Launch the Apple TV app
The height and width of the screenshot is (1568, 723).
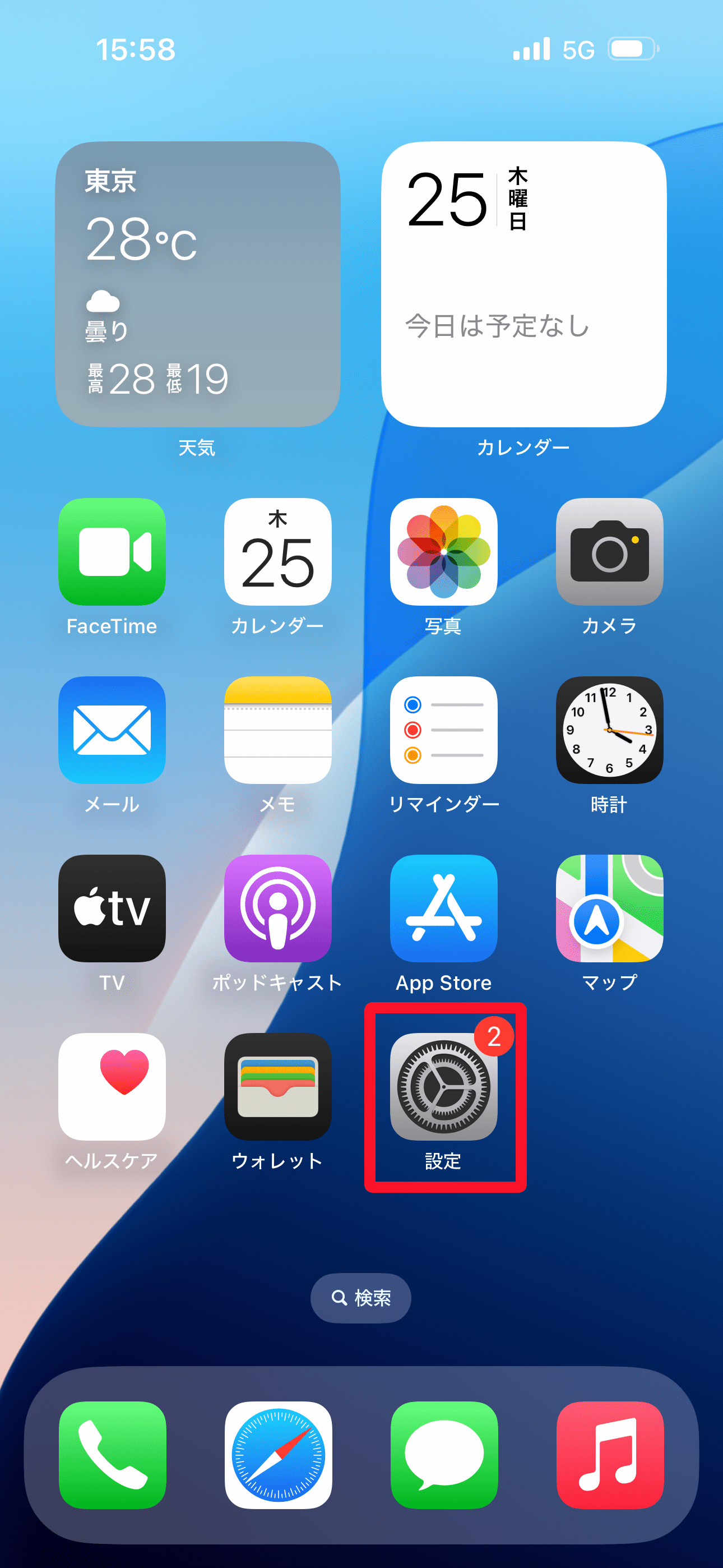pos(112,908)
